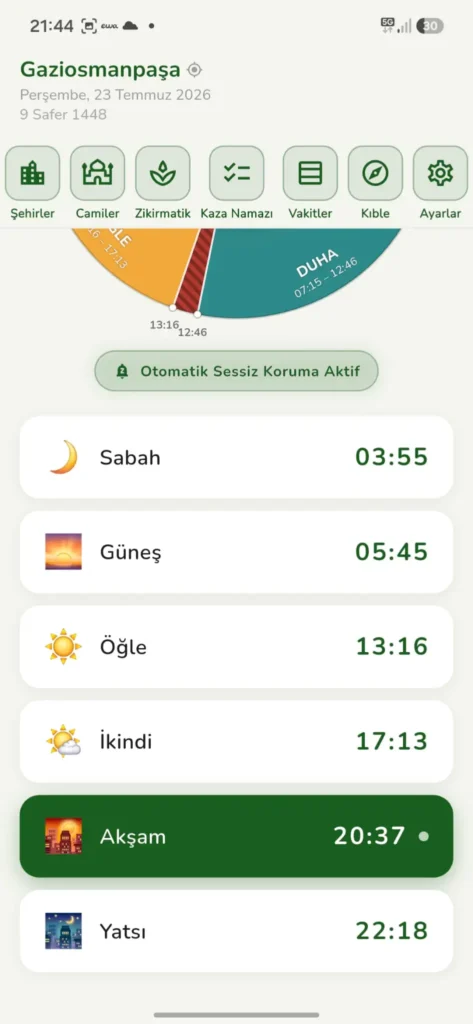473x1024 pixels.
Task: Select the highlighted Akşam 20:37 card
Action: 236,836
